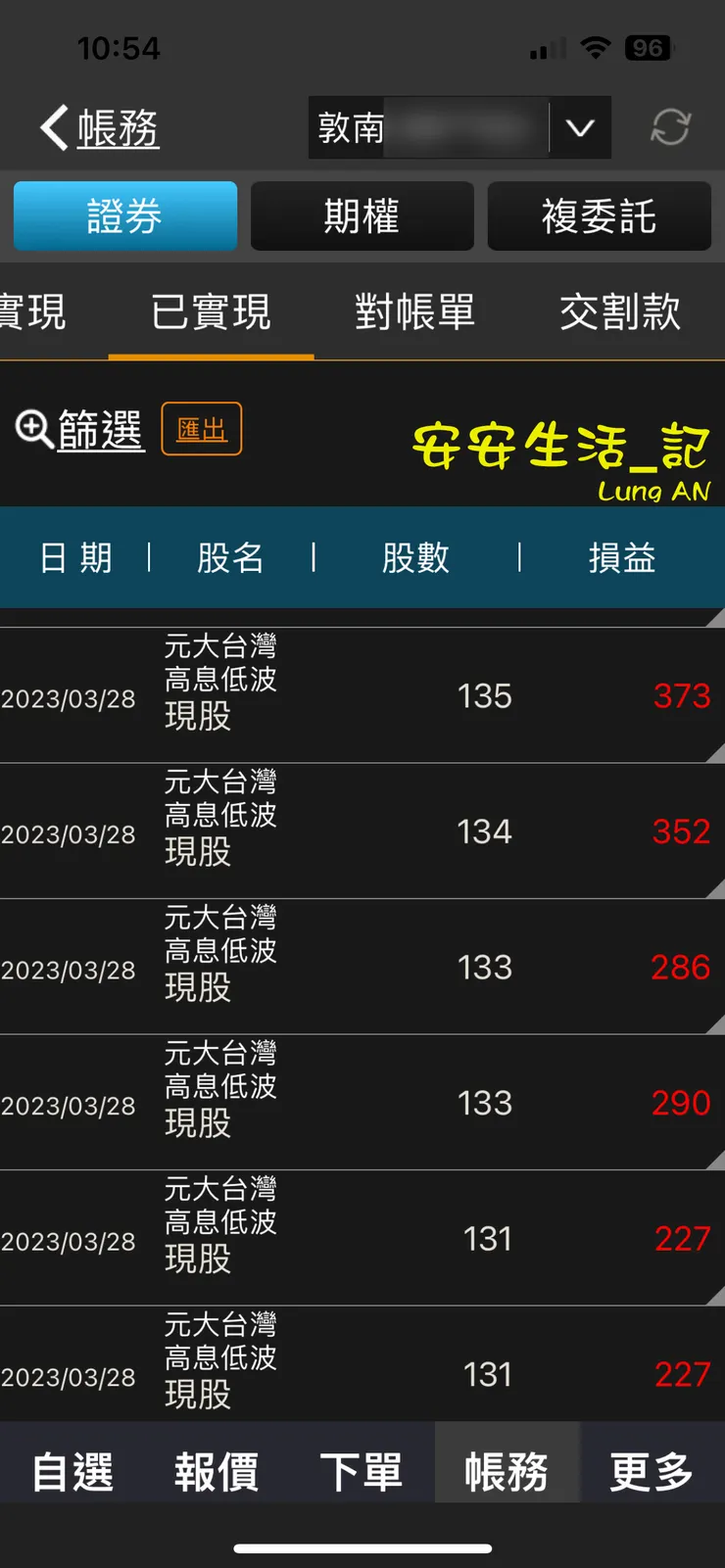Open the 元大台灣高息低波 row with profit 290
Viewport: 725px width, 1568px height.
(x=362, y=1103)
